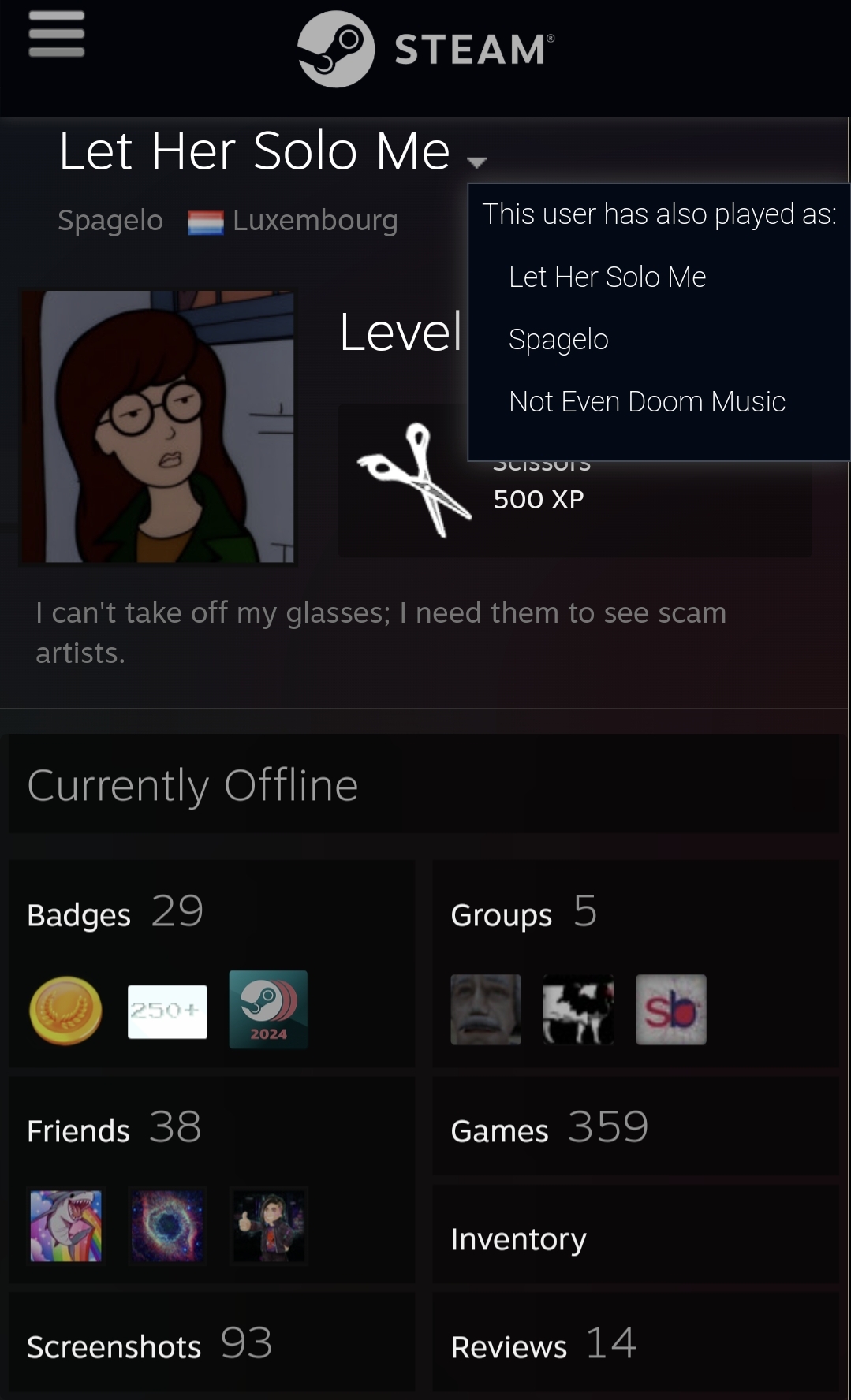Open the 250+ games badge
This screenshot has height=1400, width=851.
tap(167, 1011)
